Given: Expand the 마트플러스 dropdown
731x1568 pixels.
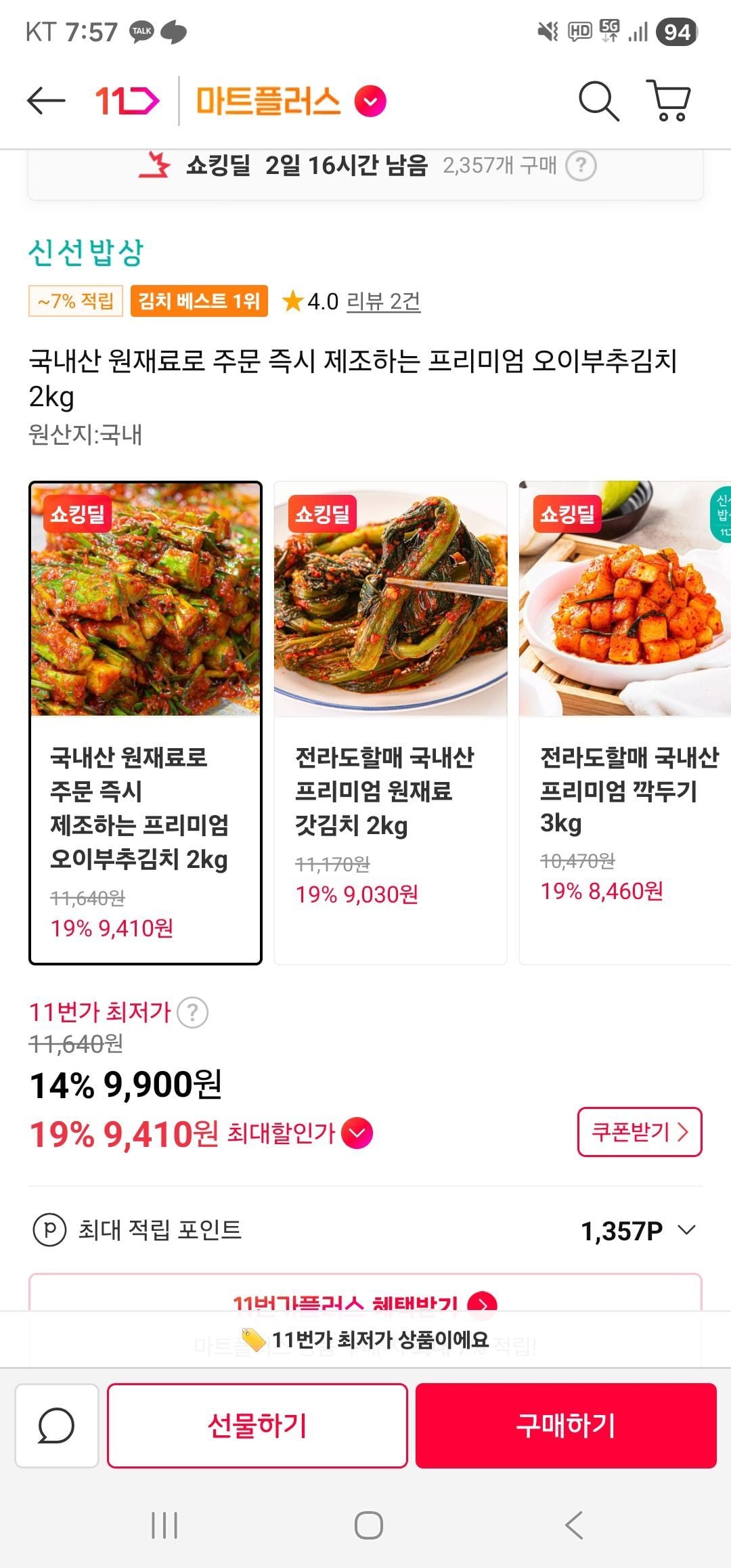Looking at the screenshot, I should [x=370, y=102].
